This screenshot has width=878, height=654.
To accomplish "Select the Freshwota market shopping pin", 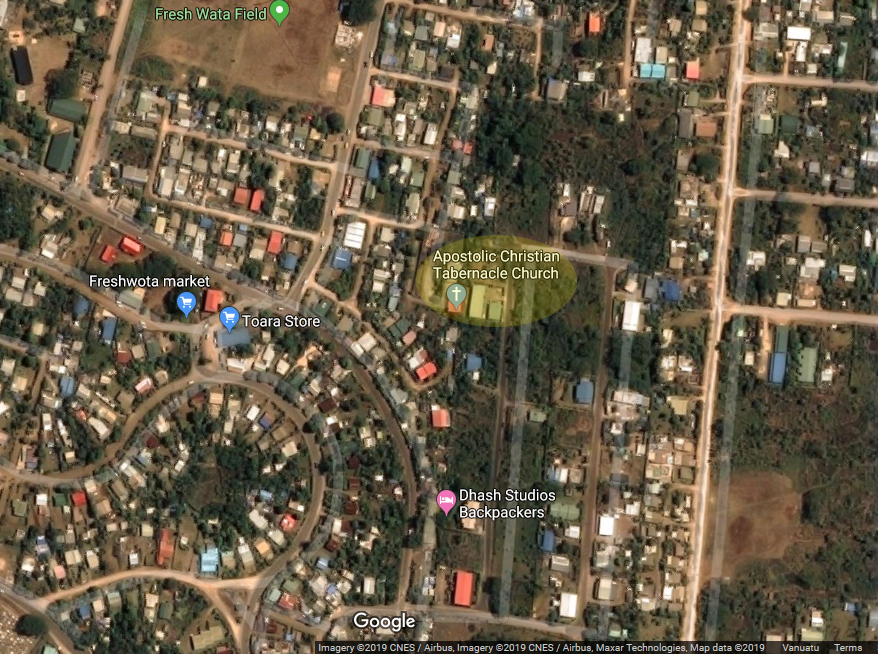I will 185,301.
